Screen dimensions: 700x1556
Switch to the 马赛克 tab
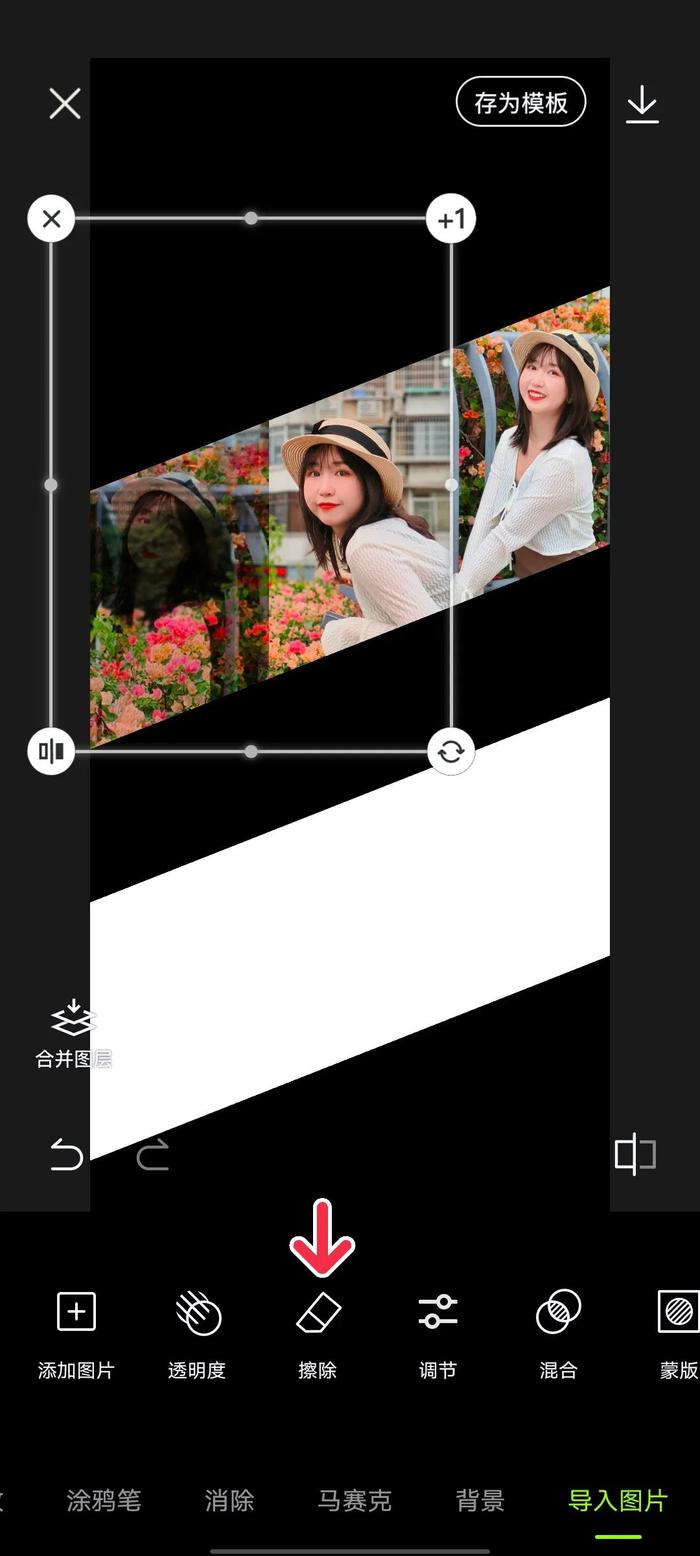click(x=354, y=1500)
